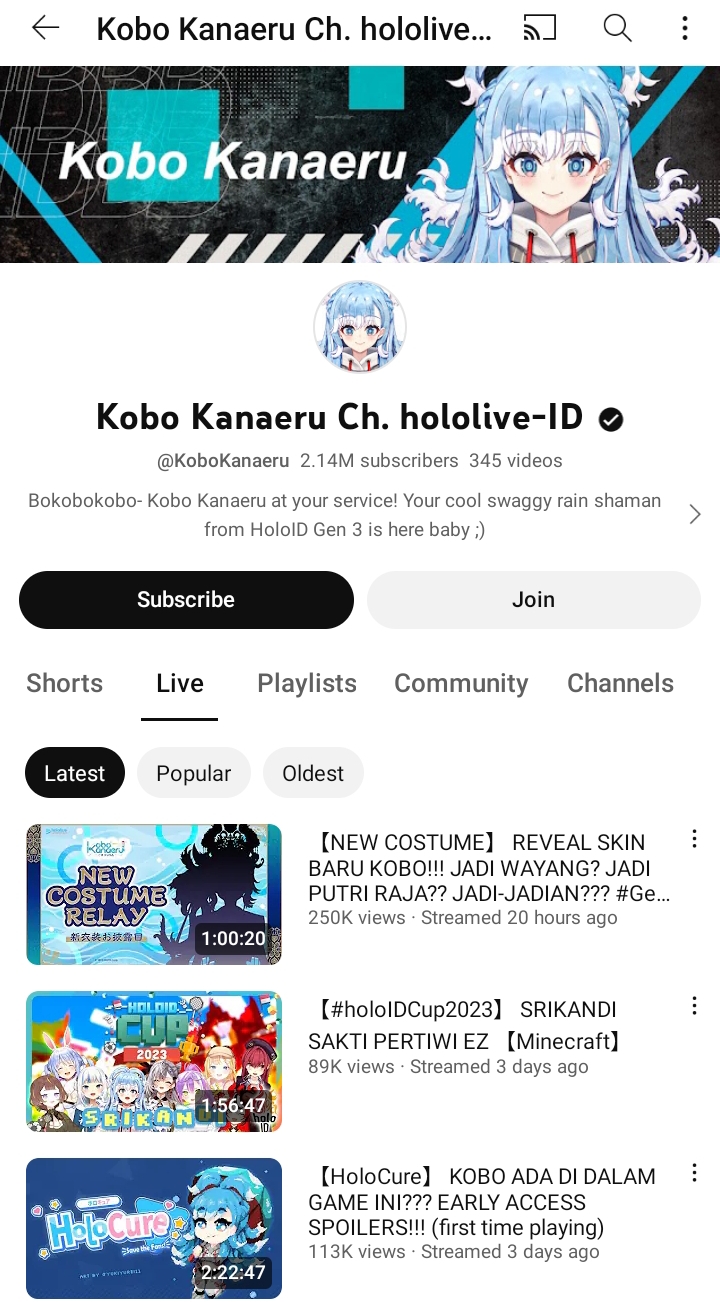Switch to the Playlists tab

tap(307, 683)
